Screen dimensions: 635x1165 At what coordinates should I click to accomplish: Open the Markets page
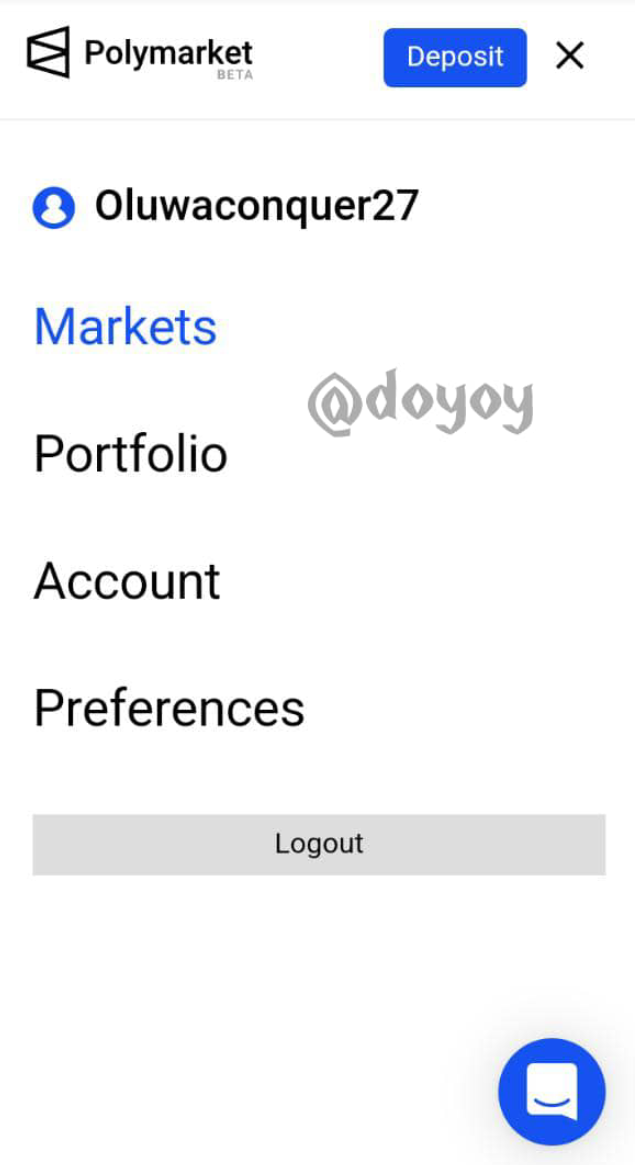tap(125, 327)
